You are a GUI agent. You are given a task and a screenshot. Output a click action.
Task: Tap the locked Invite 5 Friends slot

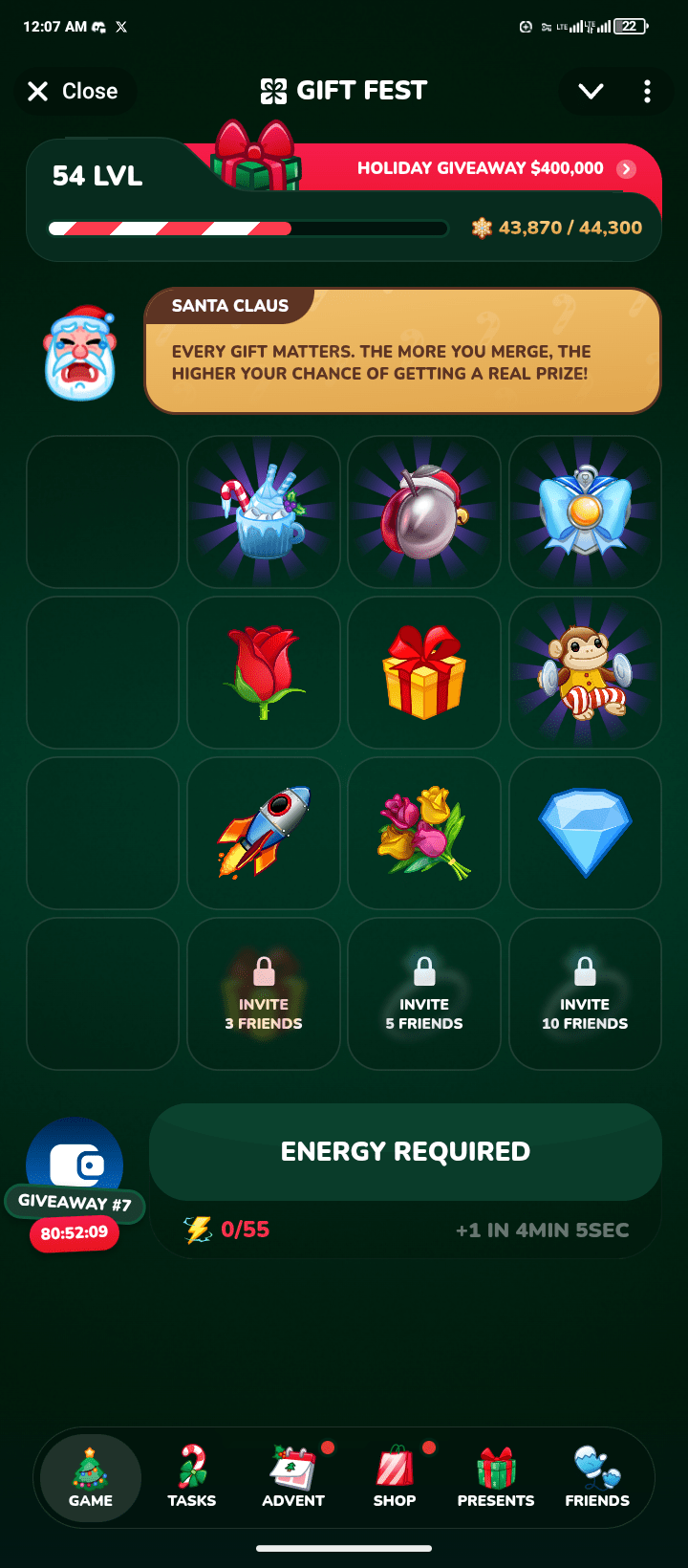(x=424, y=994)
